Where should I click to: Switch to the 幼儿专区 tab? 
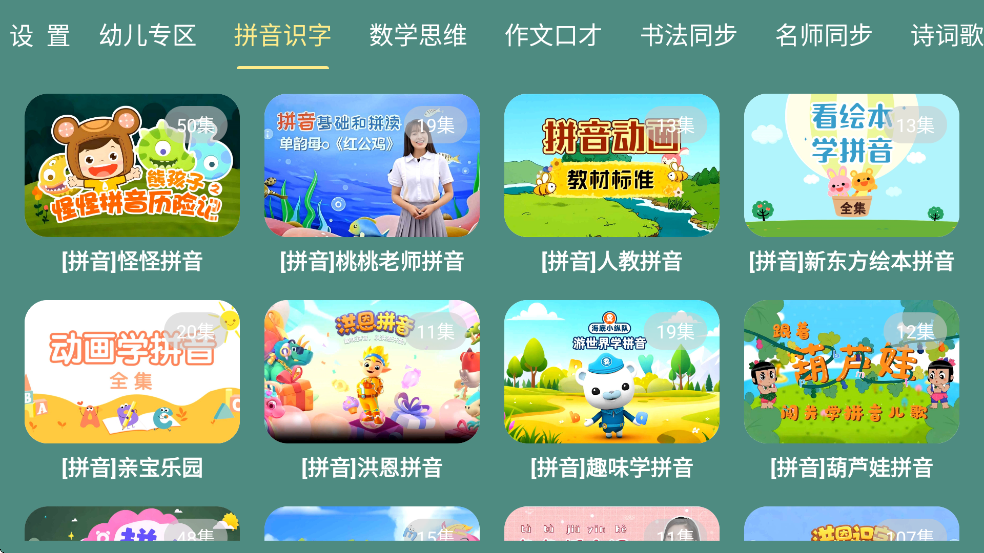point(148,36)
